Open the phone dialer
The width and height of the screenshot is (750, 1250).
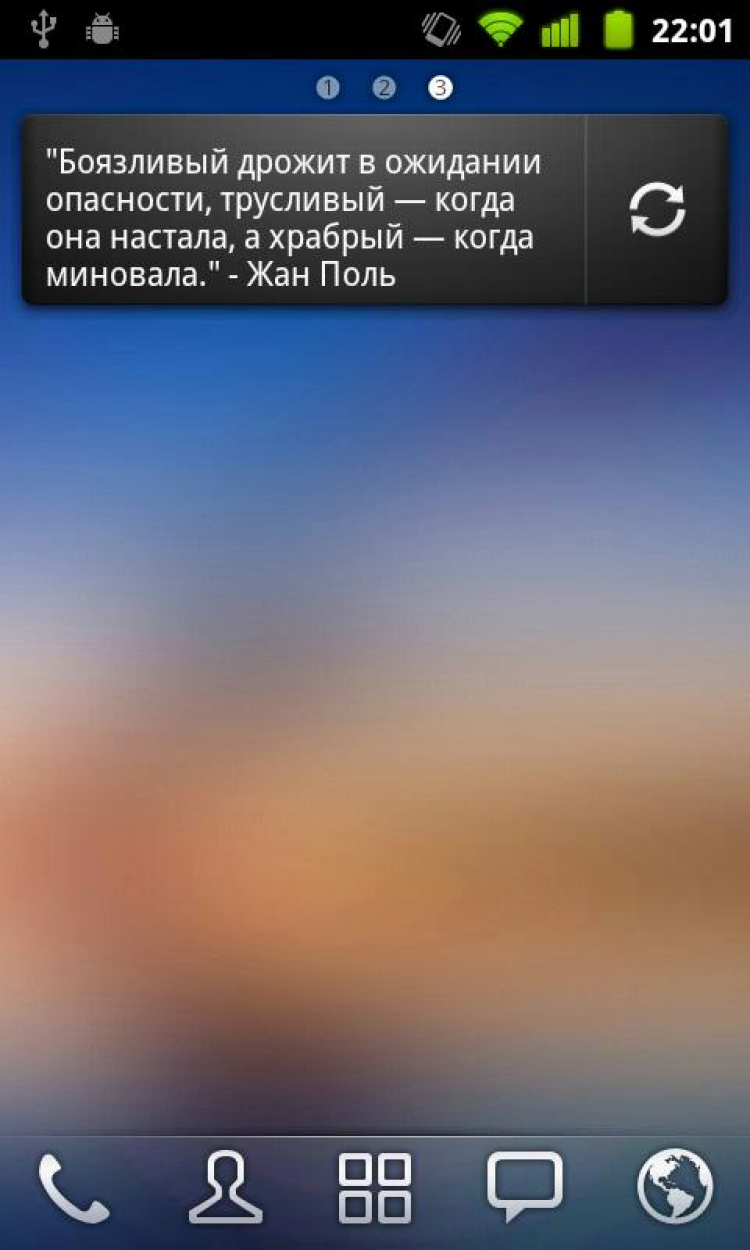click(x=73, y=1188)
